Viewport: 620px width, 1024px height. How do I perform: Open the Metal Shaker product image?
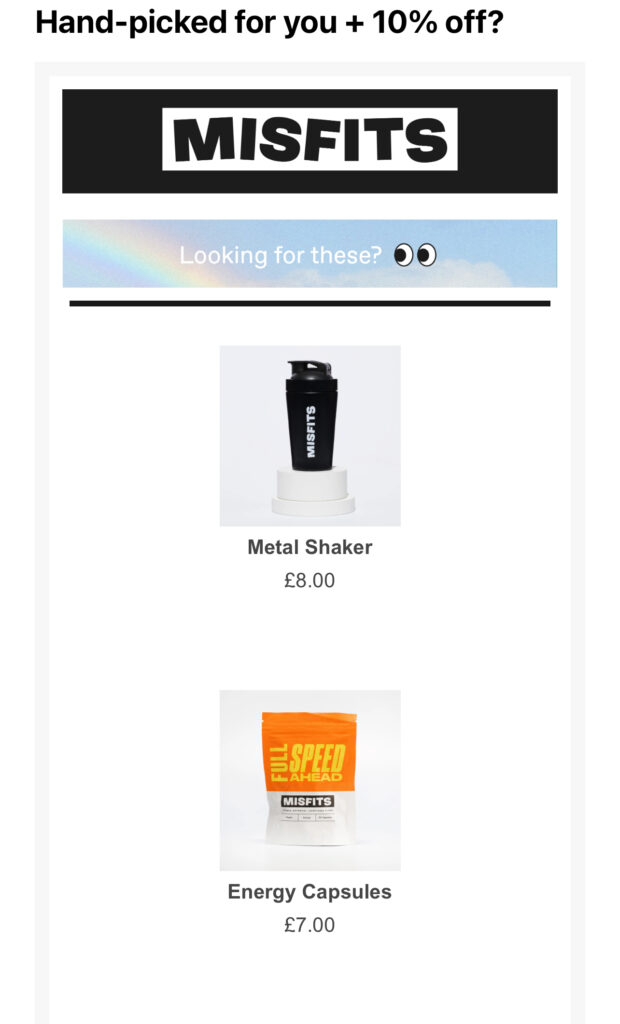(310, 436)
